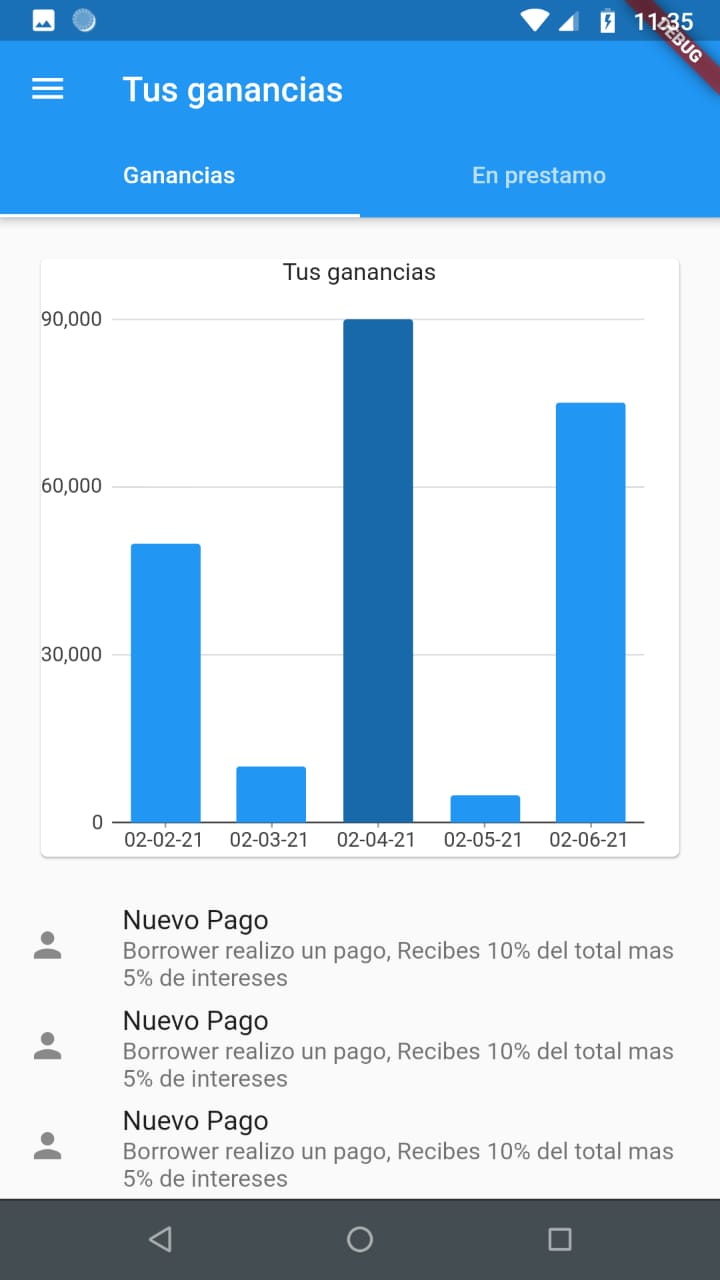Select the Ganancias tab
This screenshot has width=720, height=1280.
(179, 175)
